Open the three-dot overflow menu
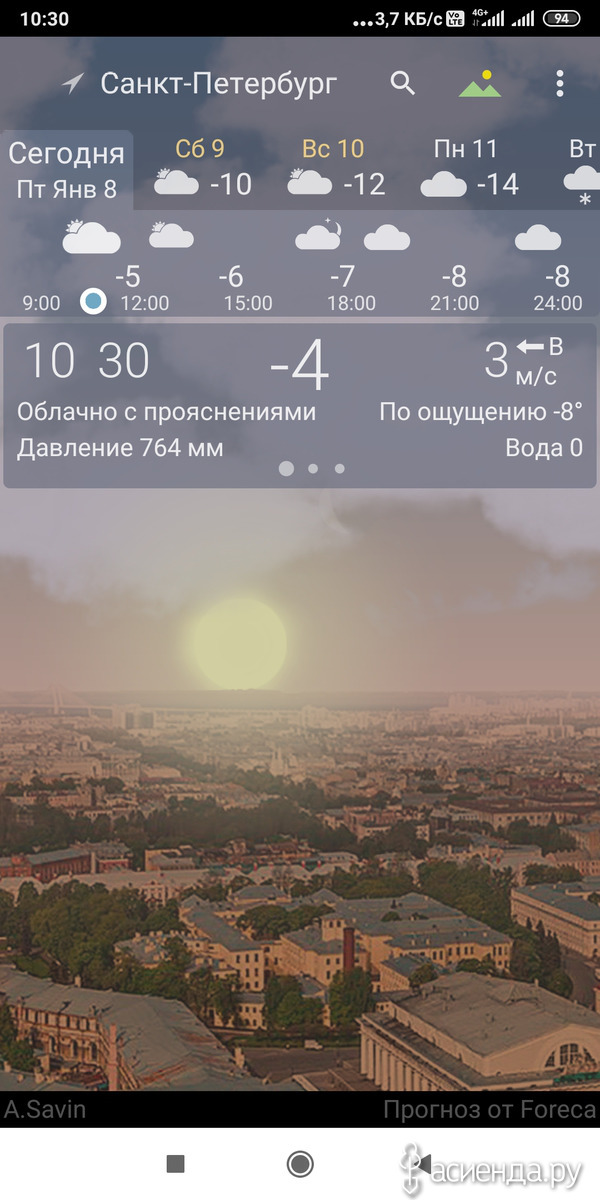600x1200 pixels. (560, 84)
